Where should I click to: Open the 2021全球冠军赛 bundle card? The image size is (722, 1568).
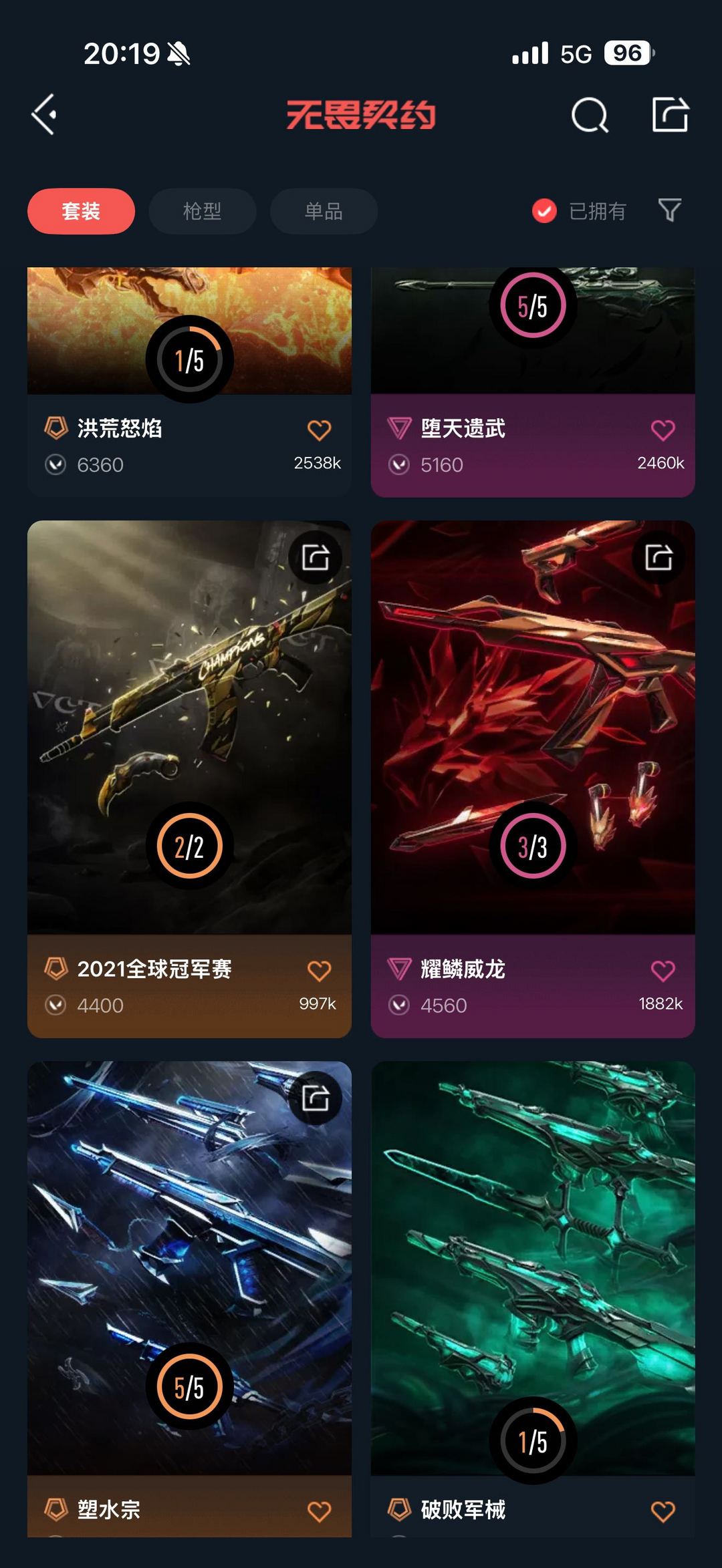[189, 779]
